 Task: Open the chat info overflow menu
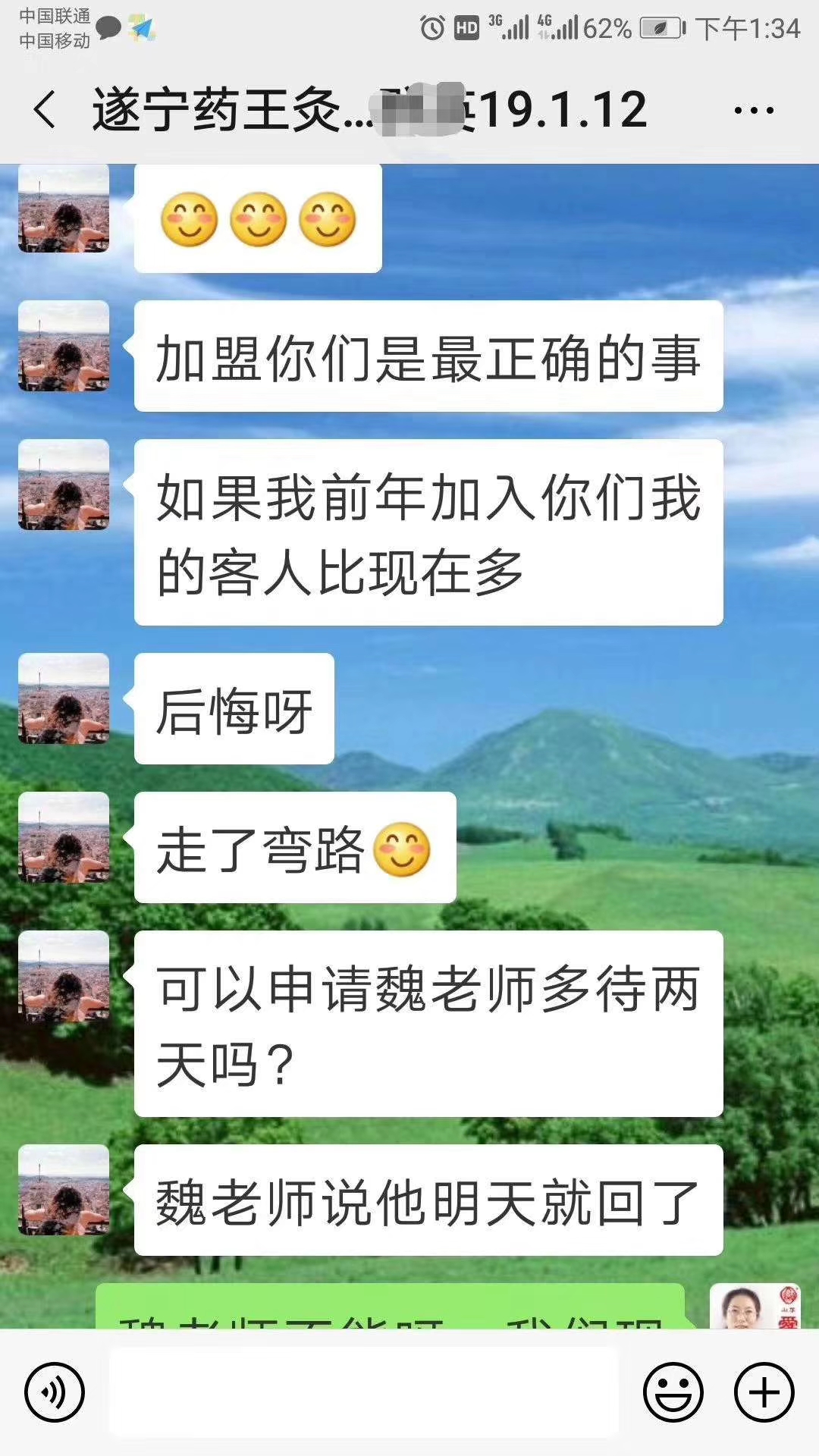pos(753,111)
